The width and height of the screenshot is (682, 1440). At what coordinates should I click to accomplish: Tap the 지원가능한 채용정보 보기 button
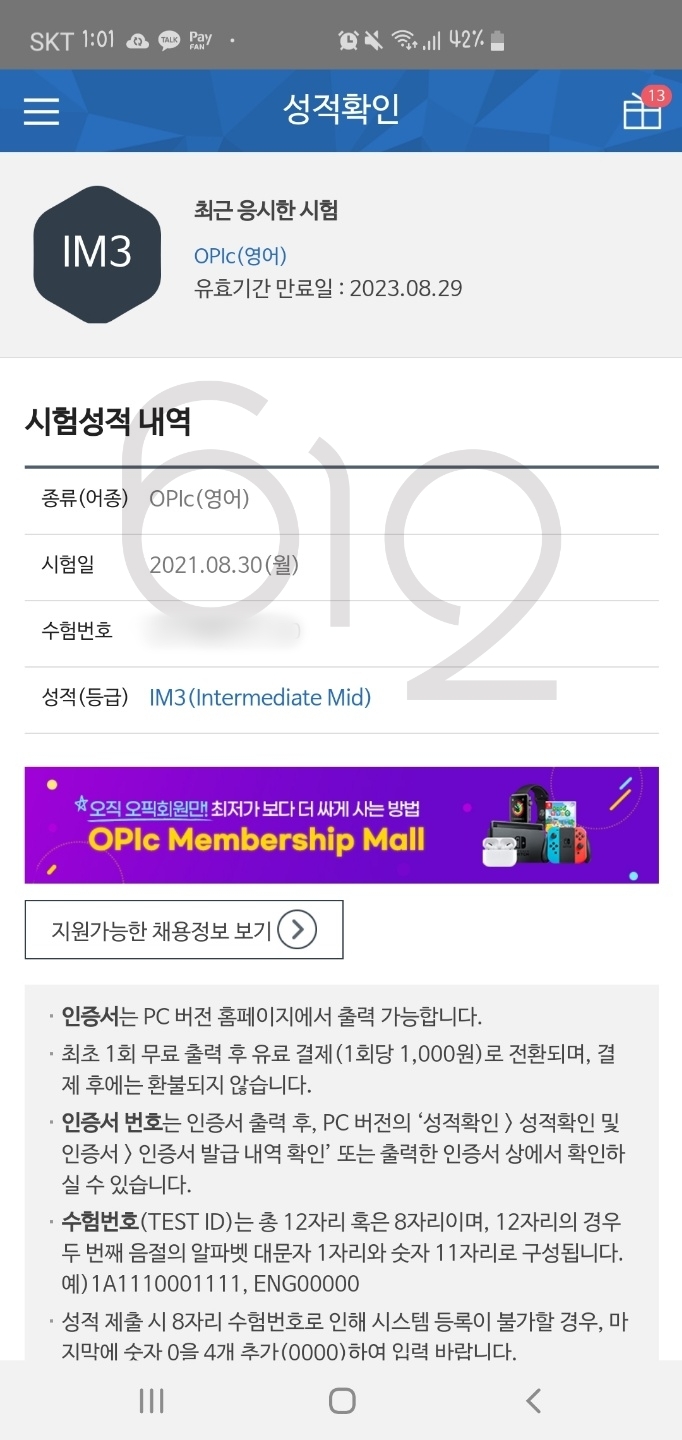(x=184, y=930)
